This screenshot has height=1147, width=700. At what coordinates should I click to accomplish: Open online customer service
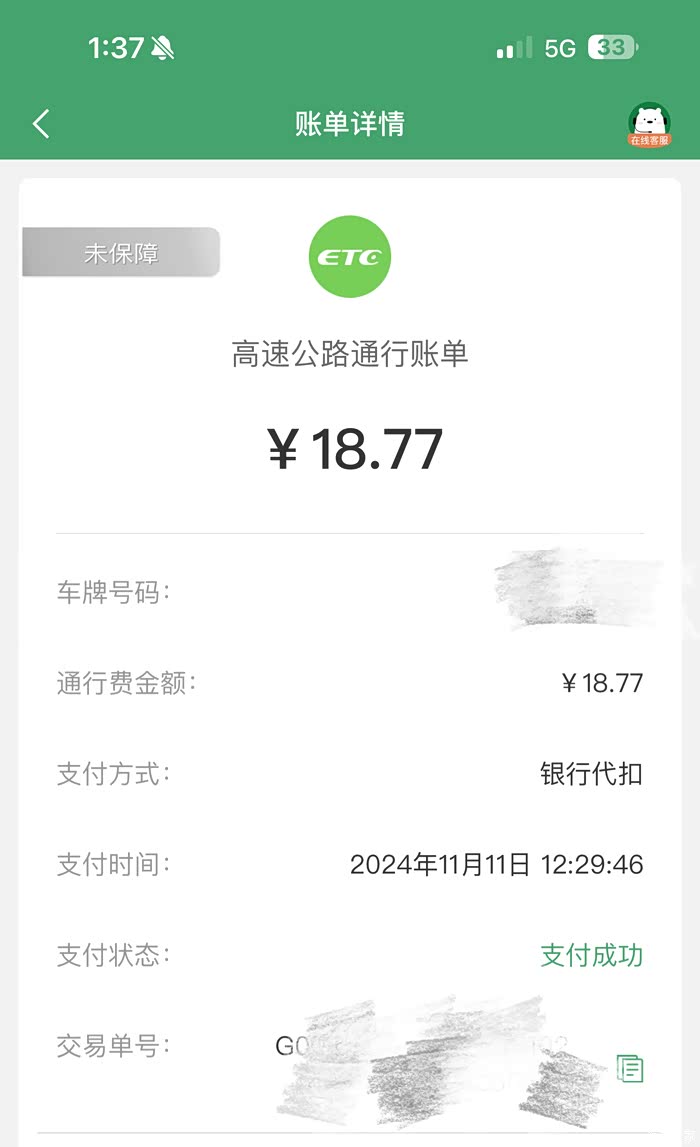pos(649,125)
